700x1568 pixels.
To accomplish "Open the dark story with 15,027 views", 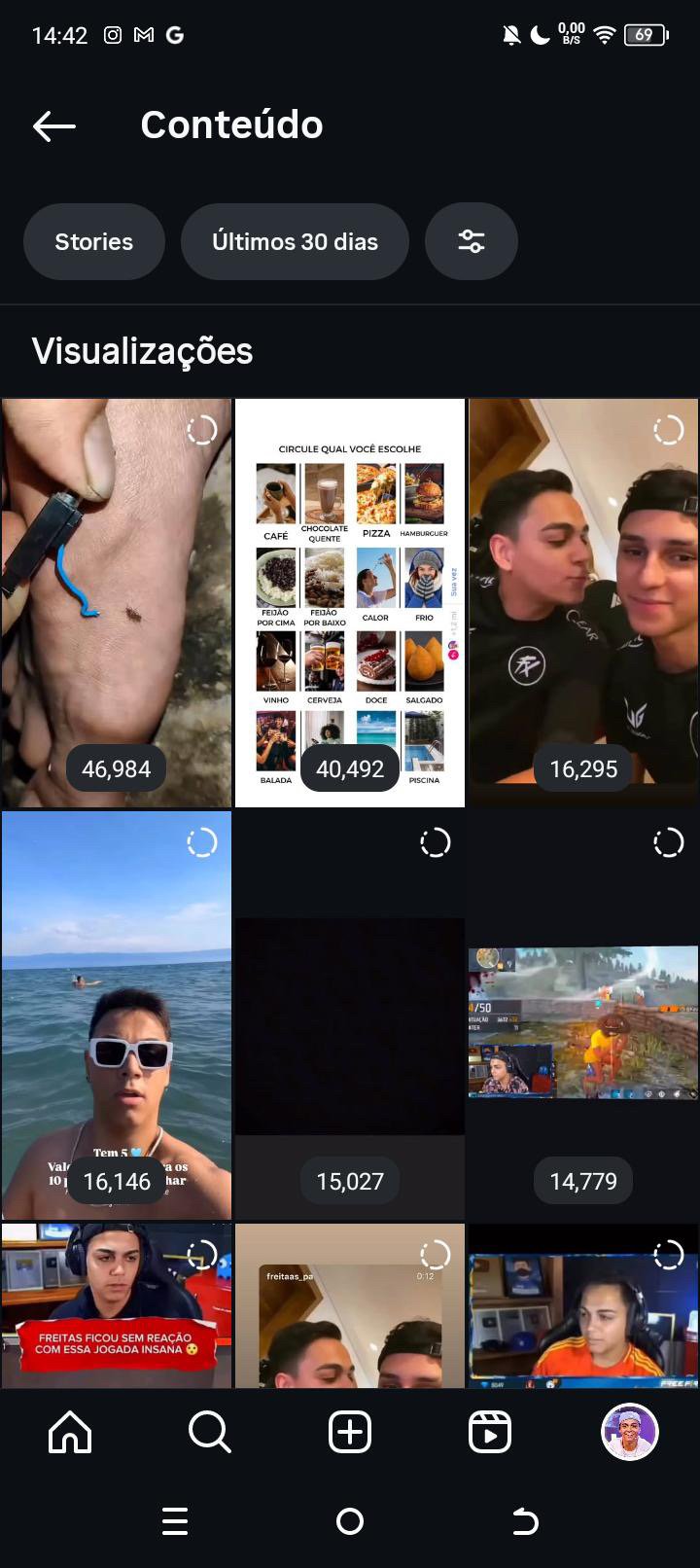I will point(350,1016).
